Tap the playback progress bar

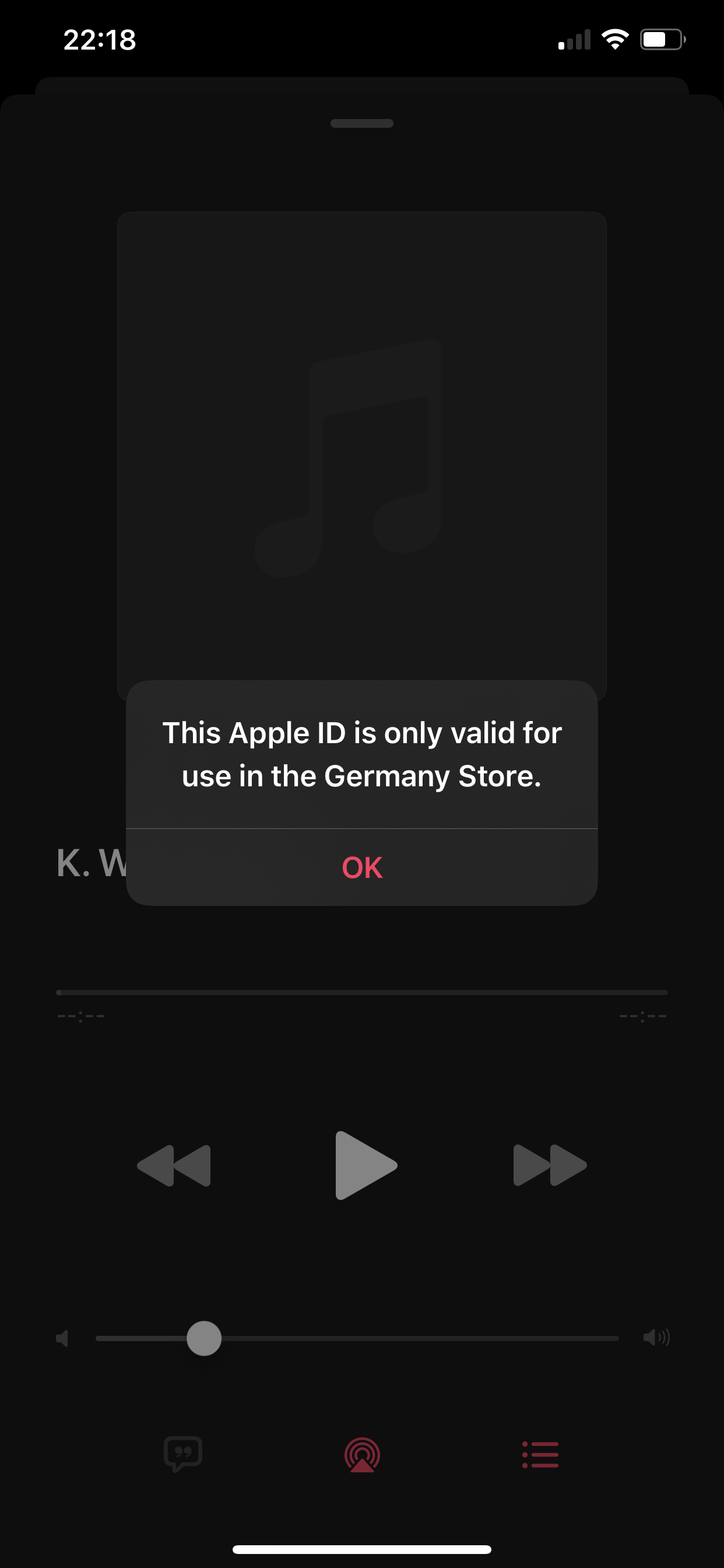(x=362, y=992)
